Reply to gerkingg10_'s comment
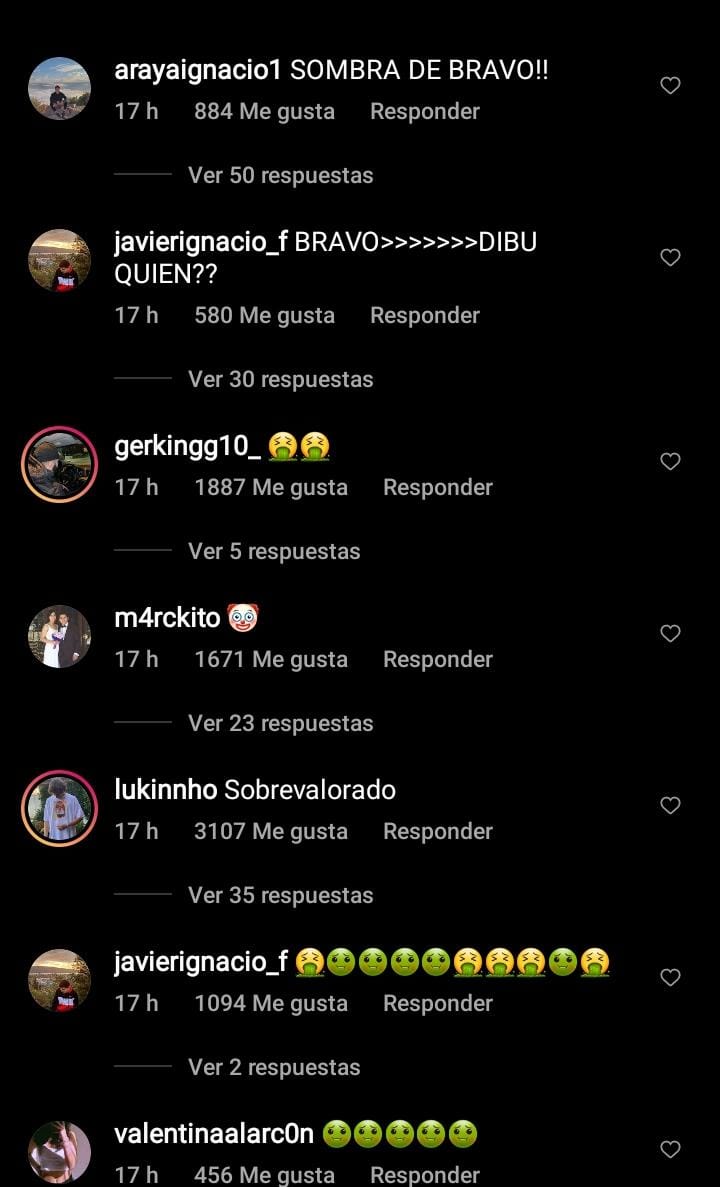Image resolution: width=720 pixels, height=1187 pixels. pyautogui.click(x=437, y=487)
